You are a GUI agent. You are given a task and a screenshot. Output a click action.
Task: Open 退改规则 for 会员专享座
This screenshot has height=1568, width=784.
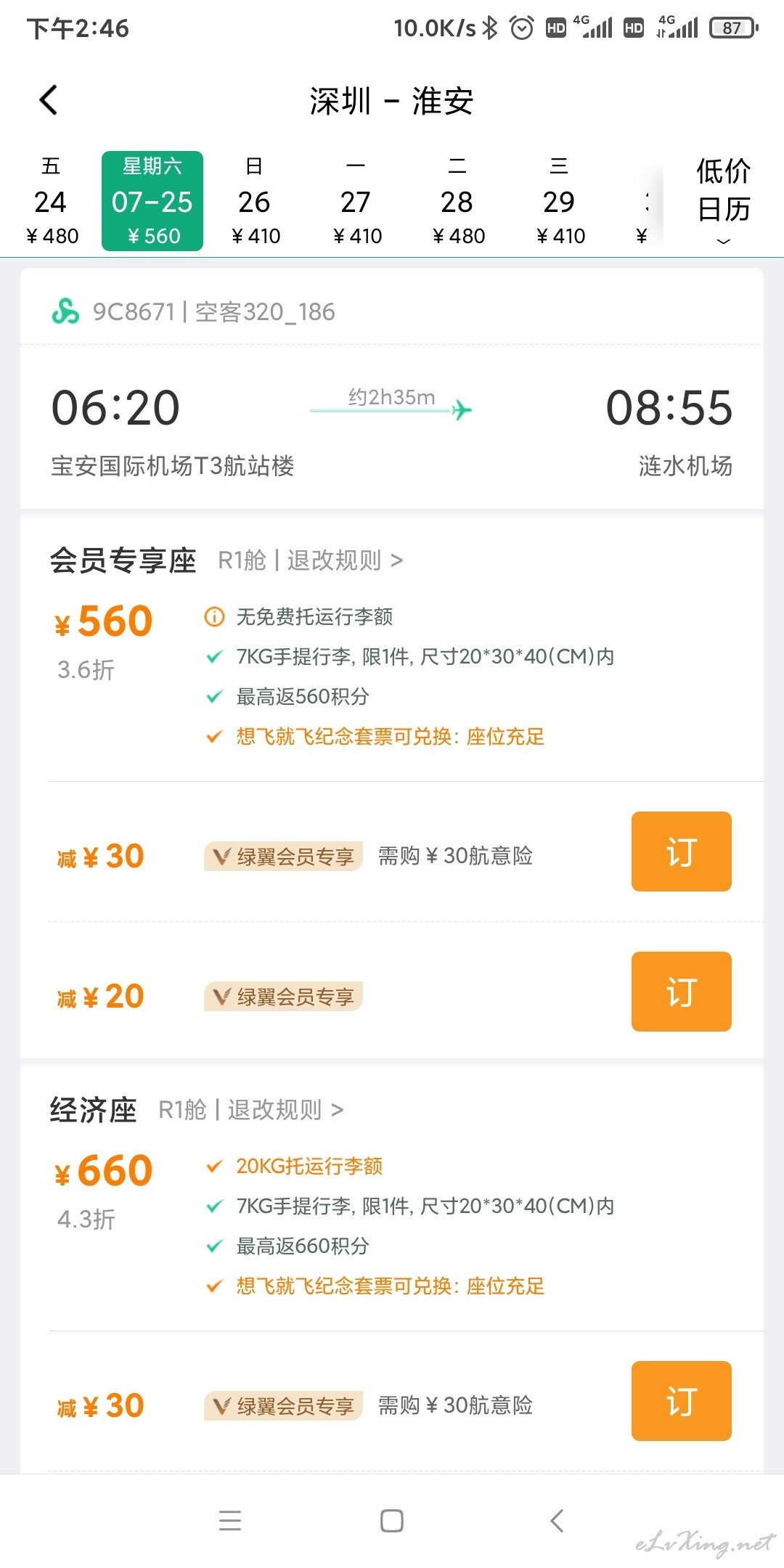point(345,560)
